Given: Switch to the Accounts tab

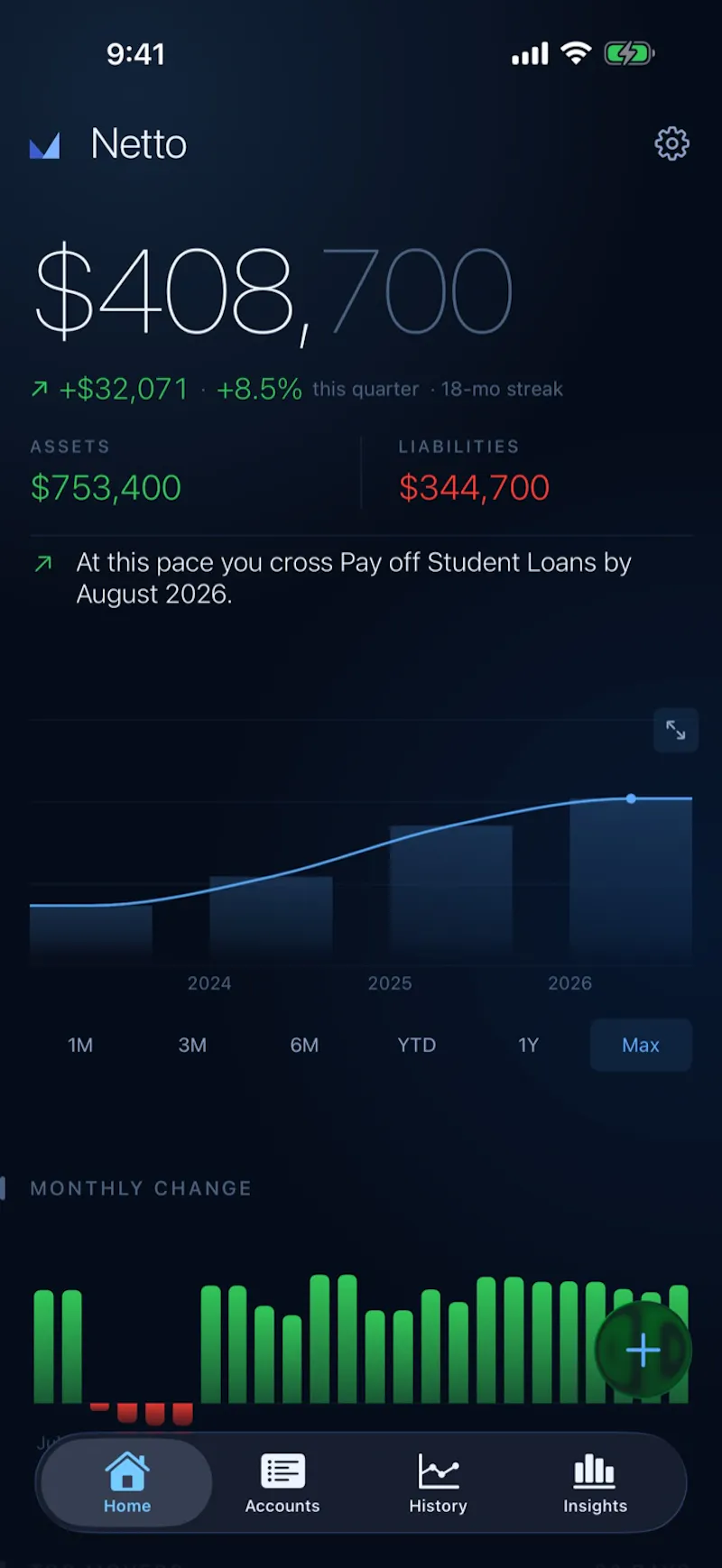Looking at the screenshot, I should [x=282, y=1482].
